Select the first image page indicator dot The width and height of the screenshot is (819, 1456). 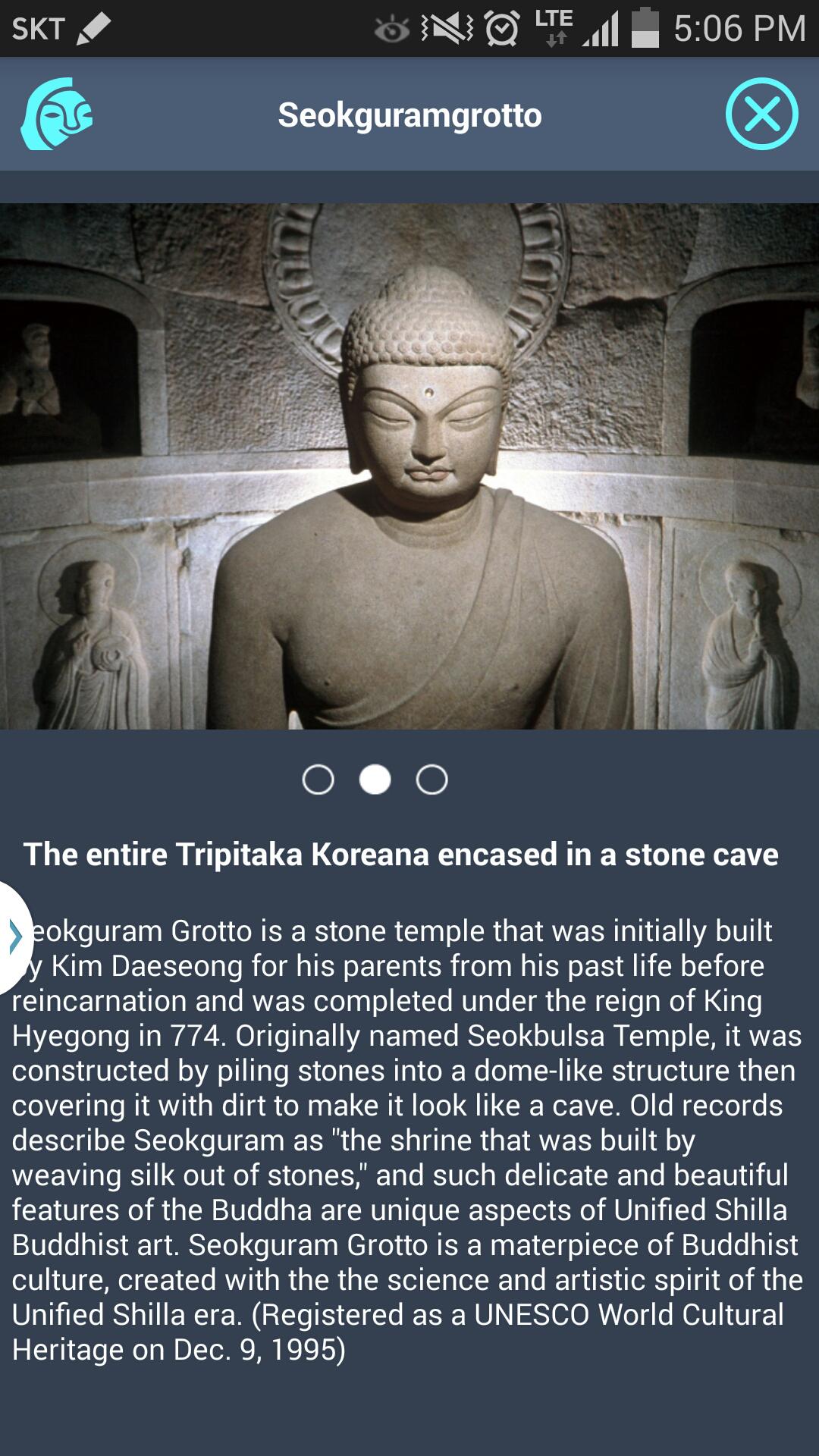click(318, 780)
